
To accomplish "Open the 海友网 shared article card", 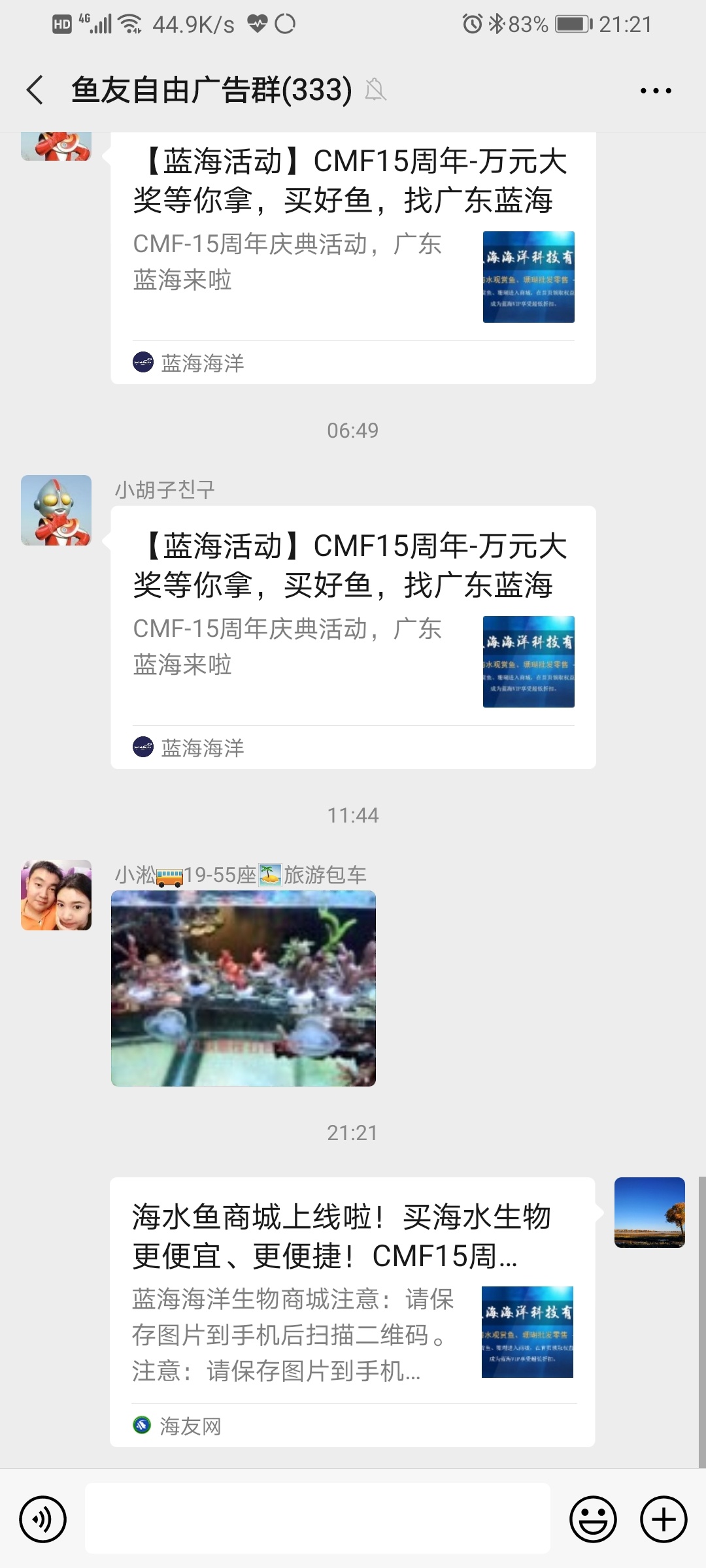I will 352,1311.
